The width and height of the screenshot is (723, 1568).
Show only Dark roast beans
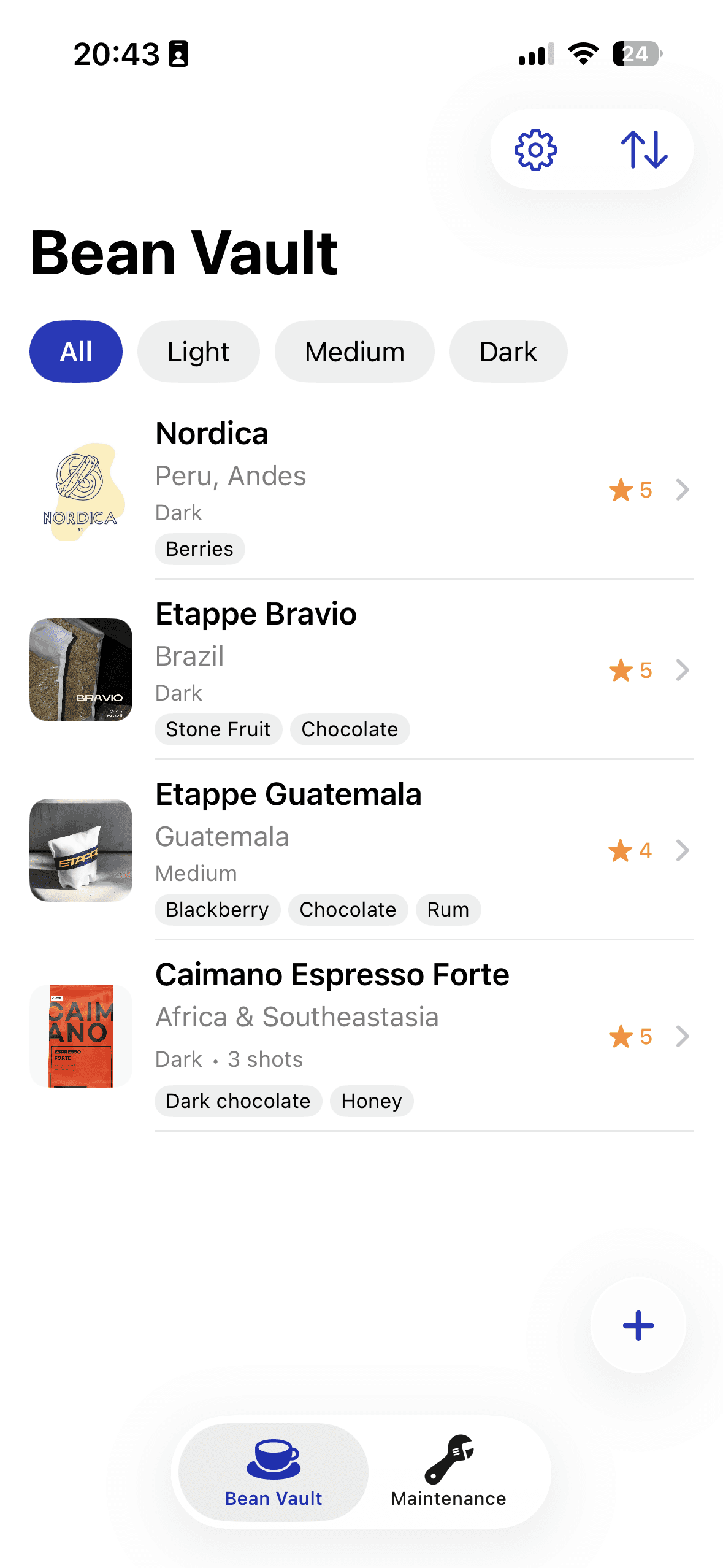pyautogui.click(x=508, y=352)
